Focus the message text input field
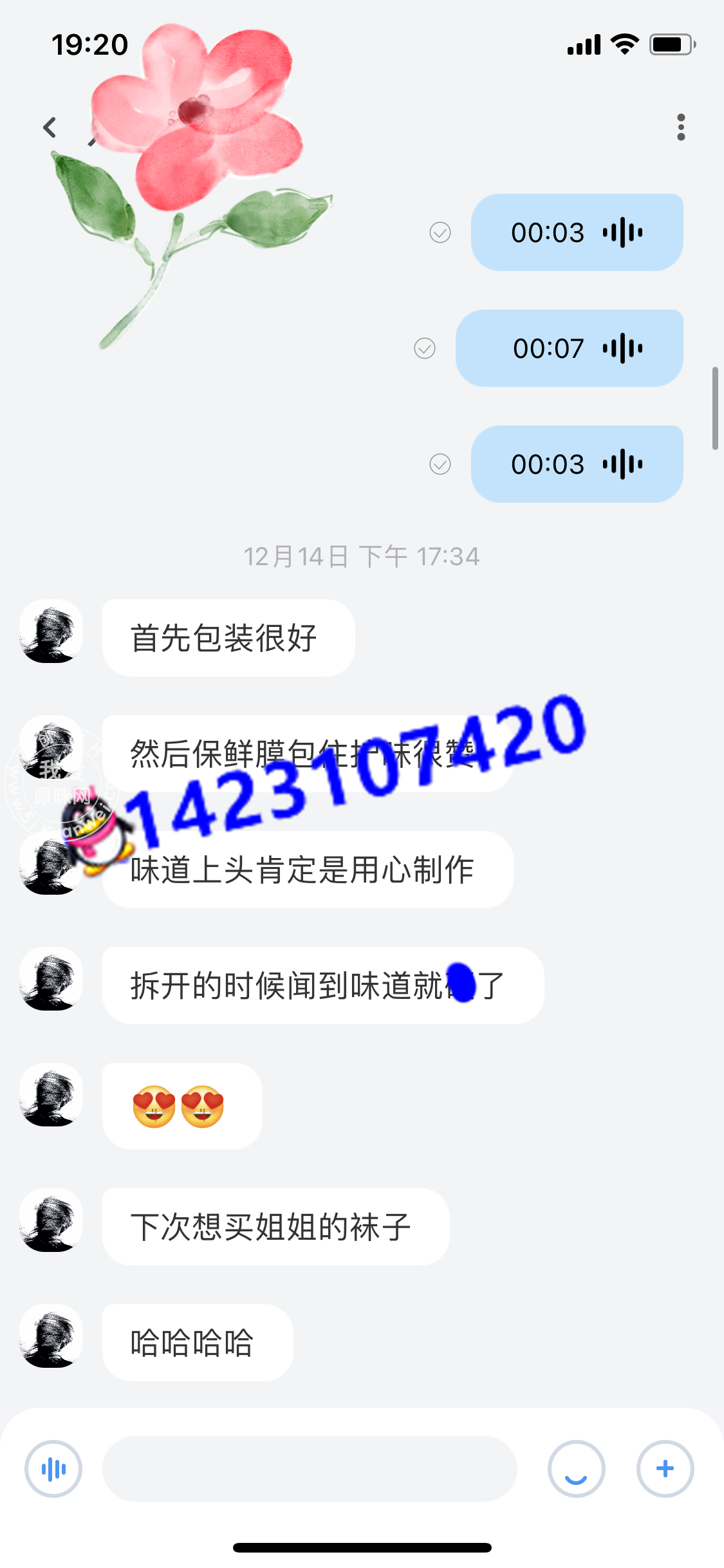The height and width of the screenshot is (1568, 724). [x=310, y=1469]
